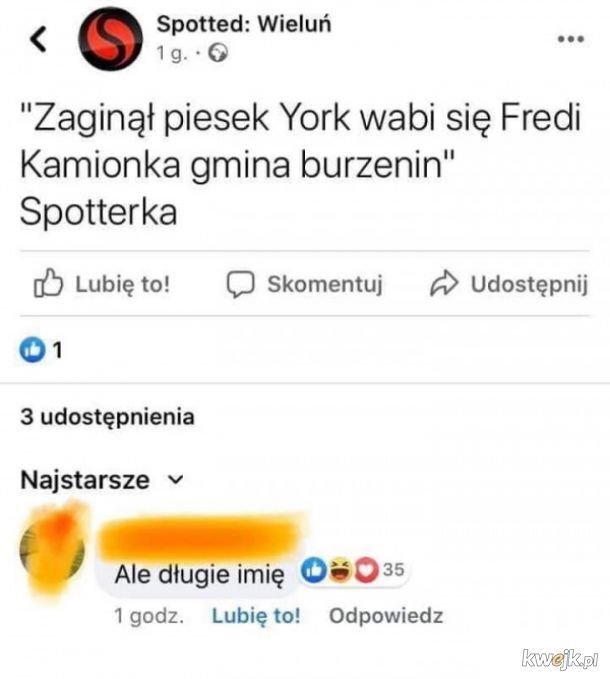Image resolution: width=610 pixels, height=679 pixels.
Task: Tap Skomentuj to write a comment
Action: 305,285
